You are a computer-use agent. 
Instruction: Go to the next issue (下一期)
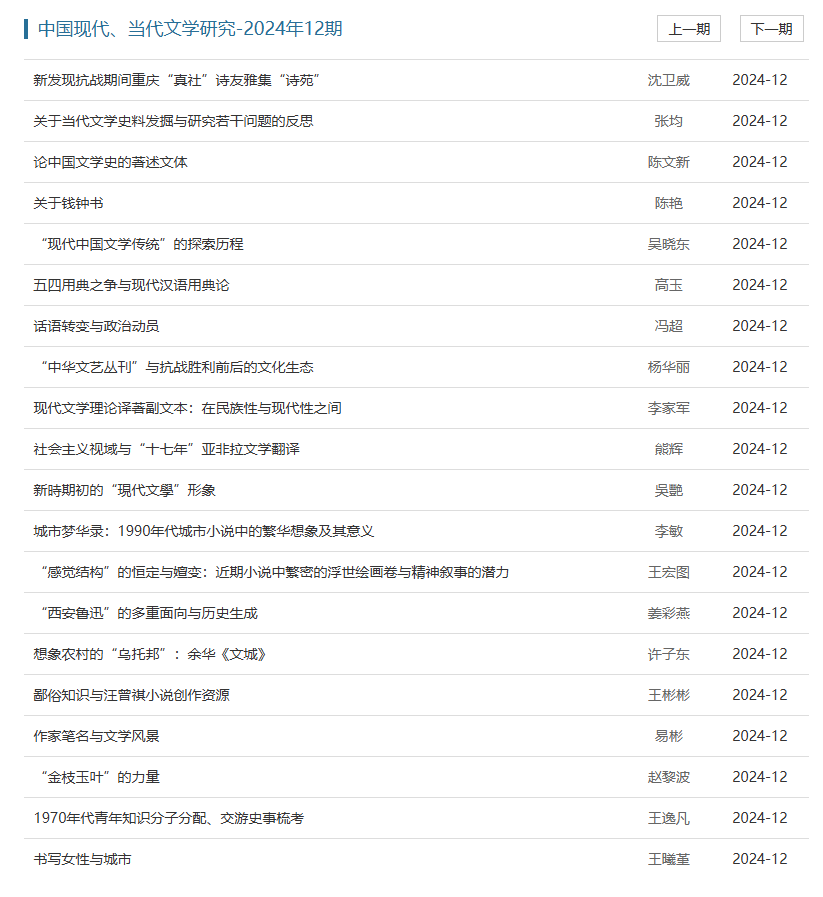(771, 29)
